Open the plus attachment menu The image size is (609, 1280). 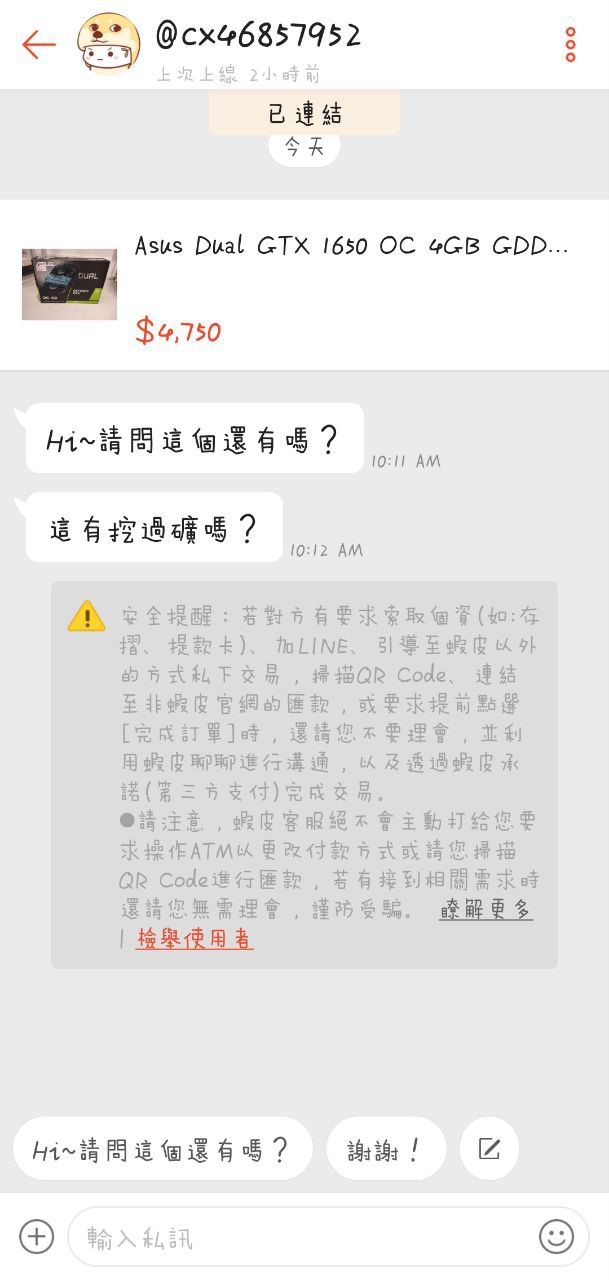pos(36,1236)
